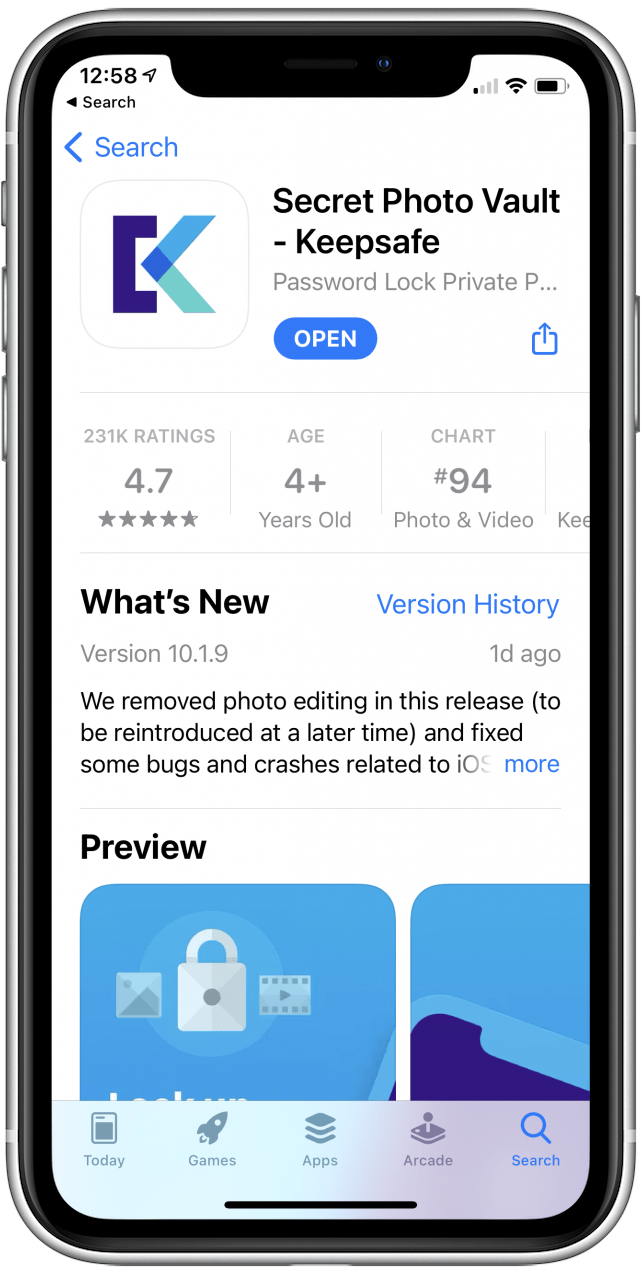This screenshot has height=1274, width=642.
Task: Open the Keepsafe app
Action: point(325,339)
